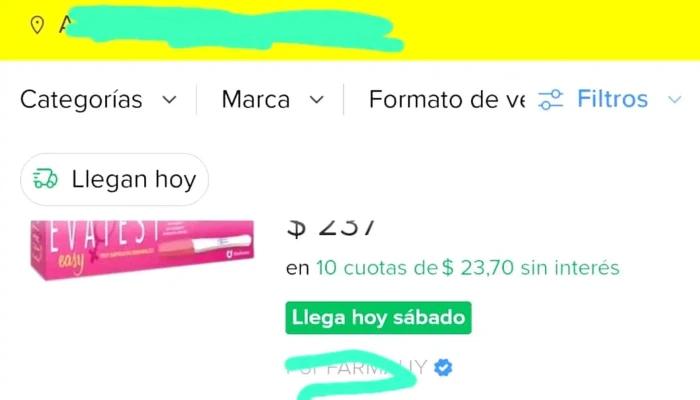Expand the Marca dropdown

[272, 100]
